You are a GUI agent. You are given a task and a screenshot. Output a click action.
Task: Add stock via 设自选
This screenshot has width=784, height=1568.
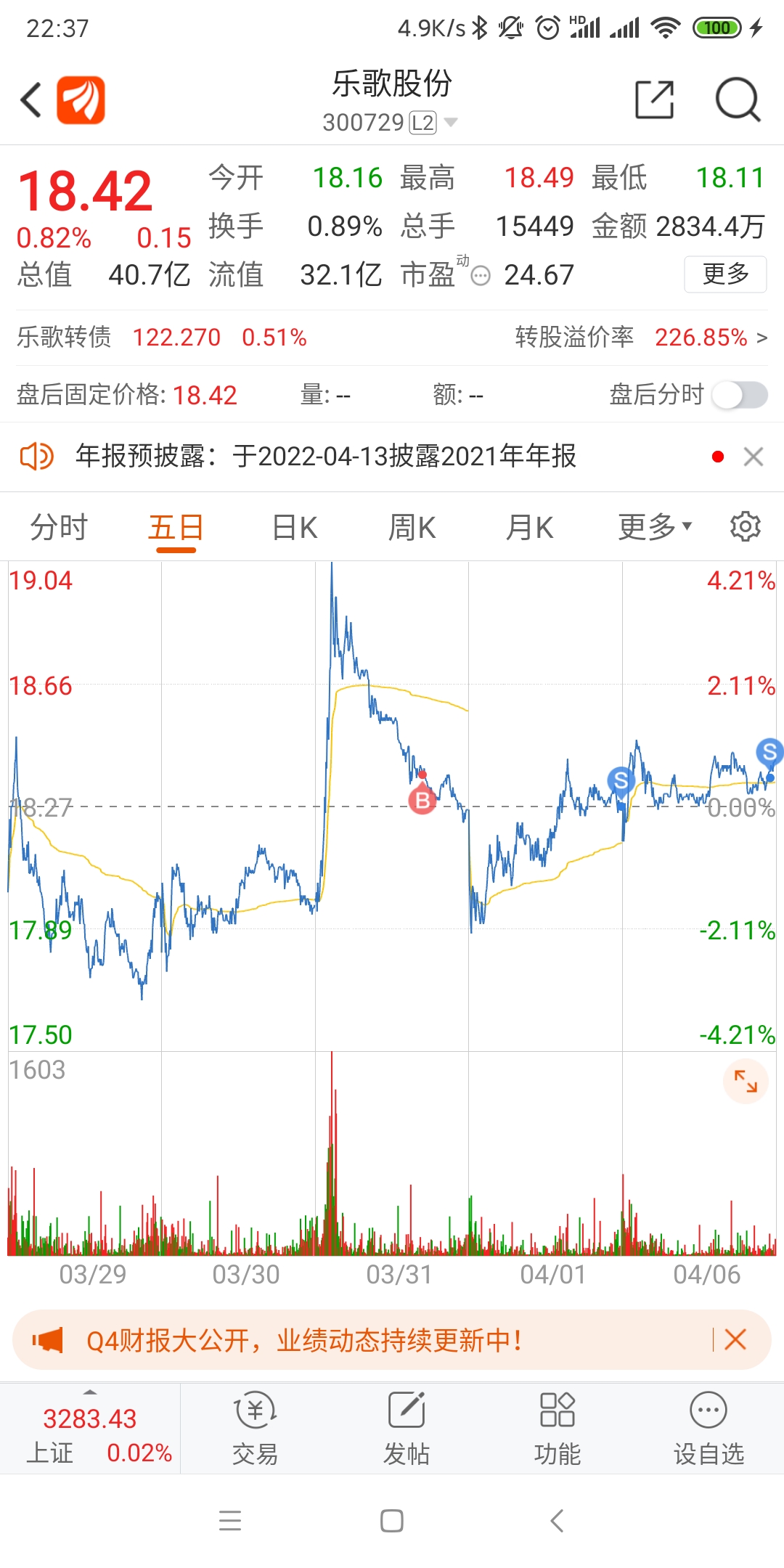(x=709, y=1428)
